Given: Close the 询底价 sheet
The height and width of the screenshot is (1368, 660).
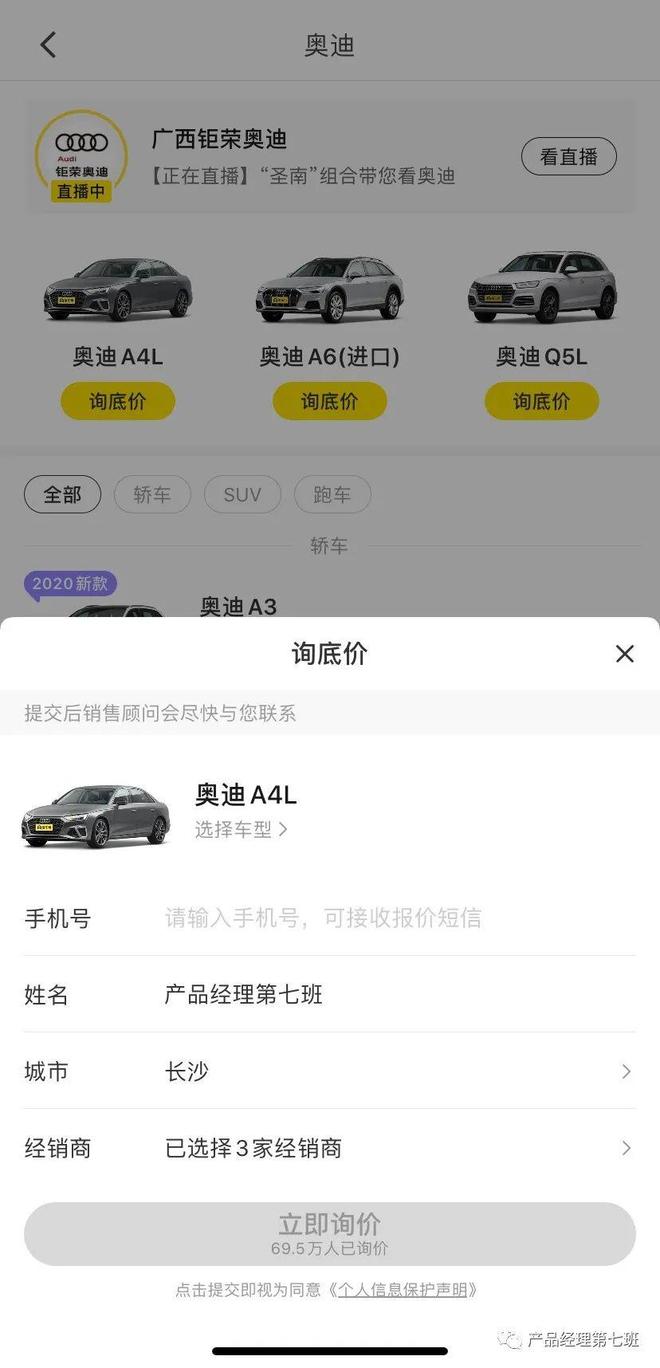Looking at the screenshot, I should 625,654.
